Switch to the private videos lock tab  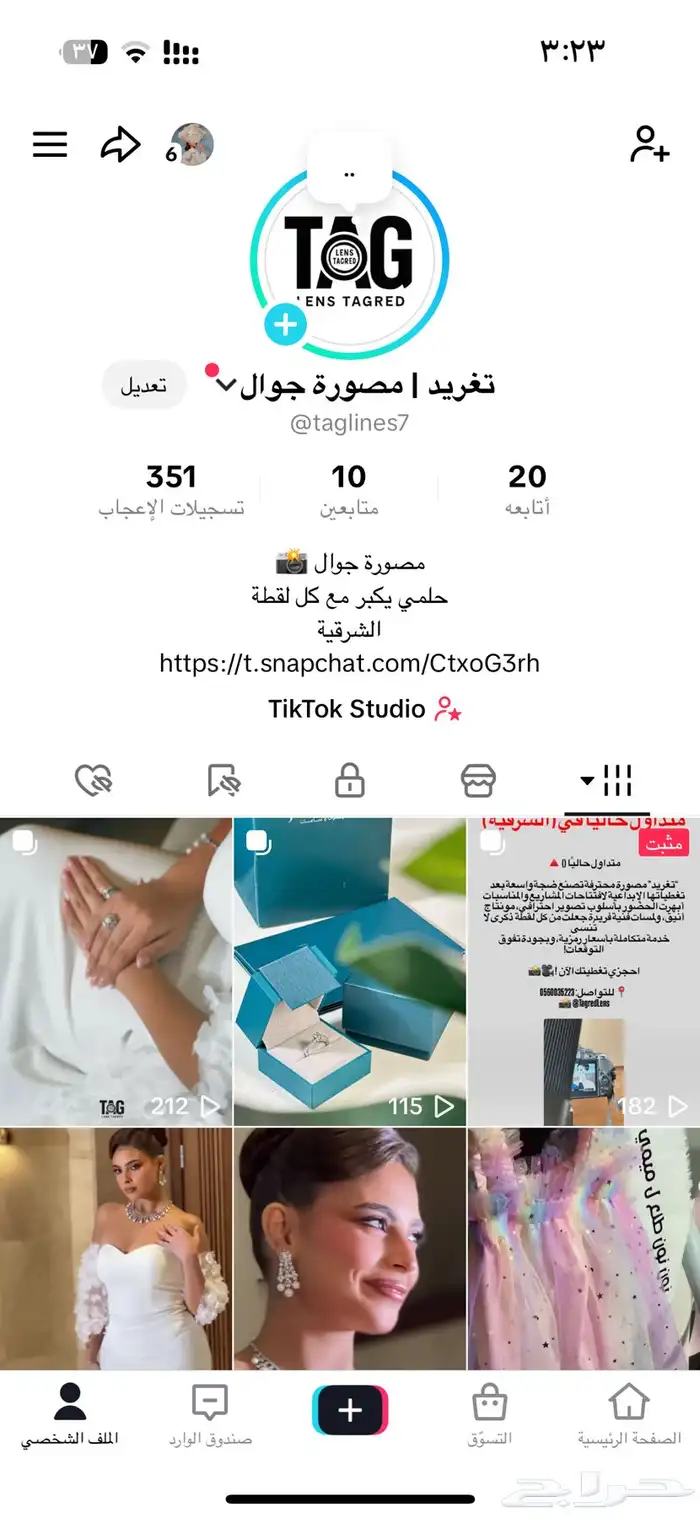[349, 780]
